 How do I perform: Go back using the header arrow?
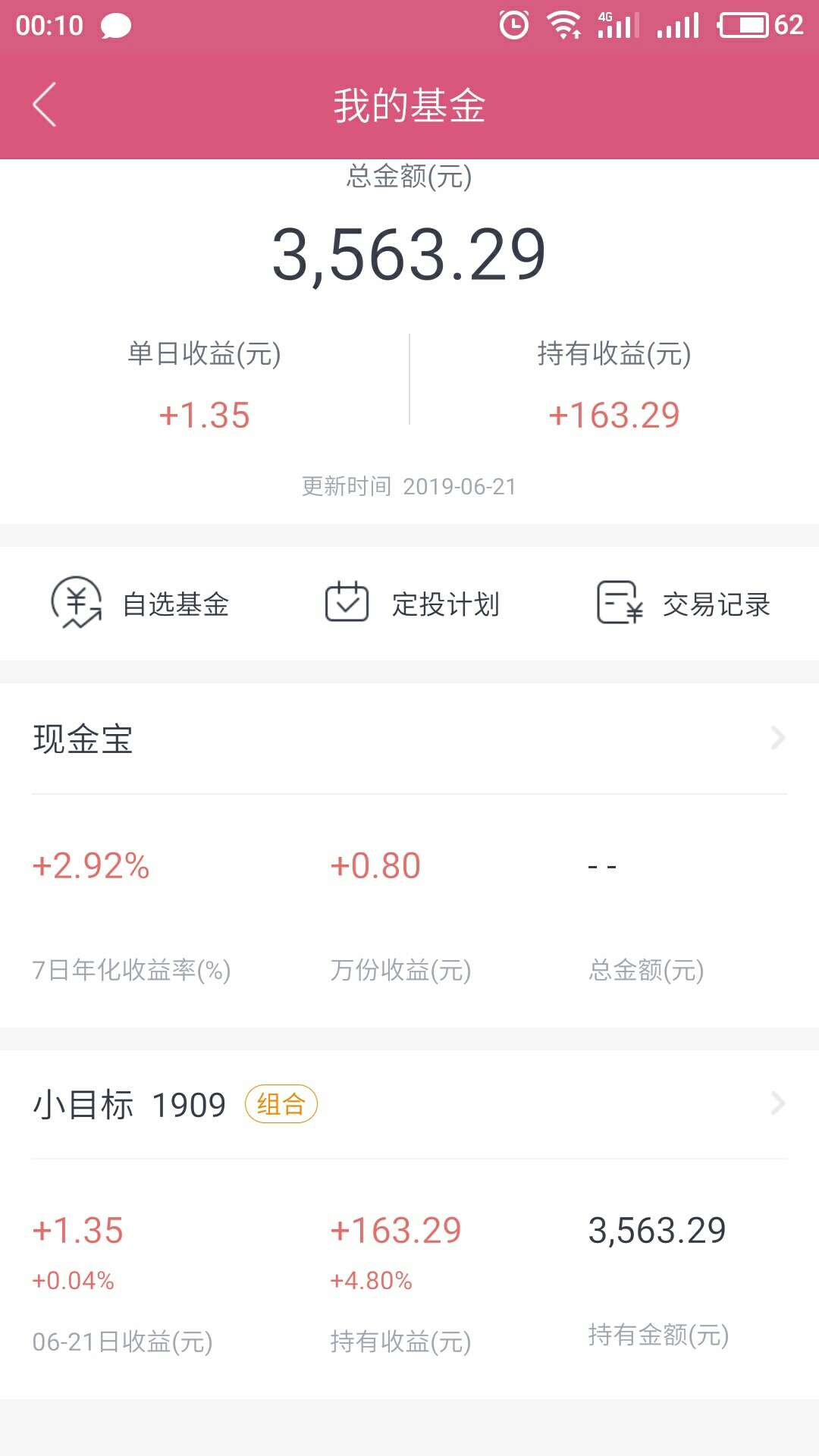pos(45,105)
